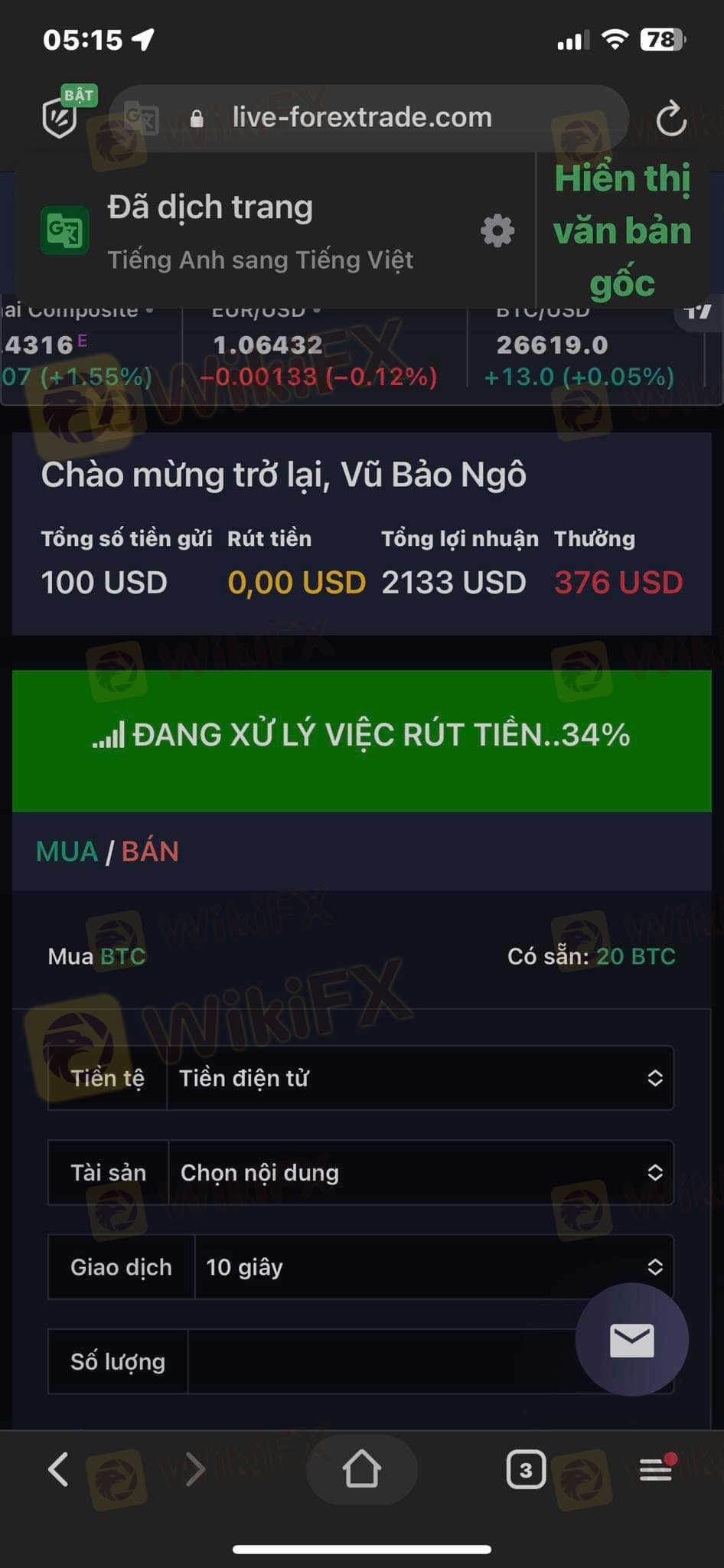Open translation settings gear

pyautogui.click(x=497, y=231)
